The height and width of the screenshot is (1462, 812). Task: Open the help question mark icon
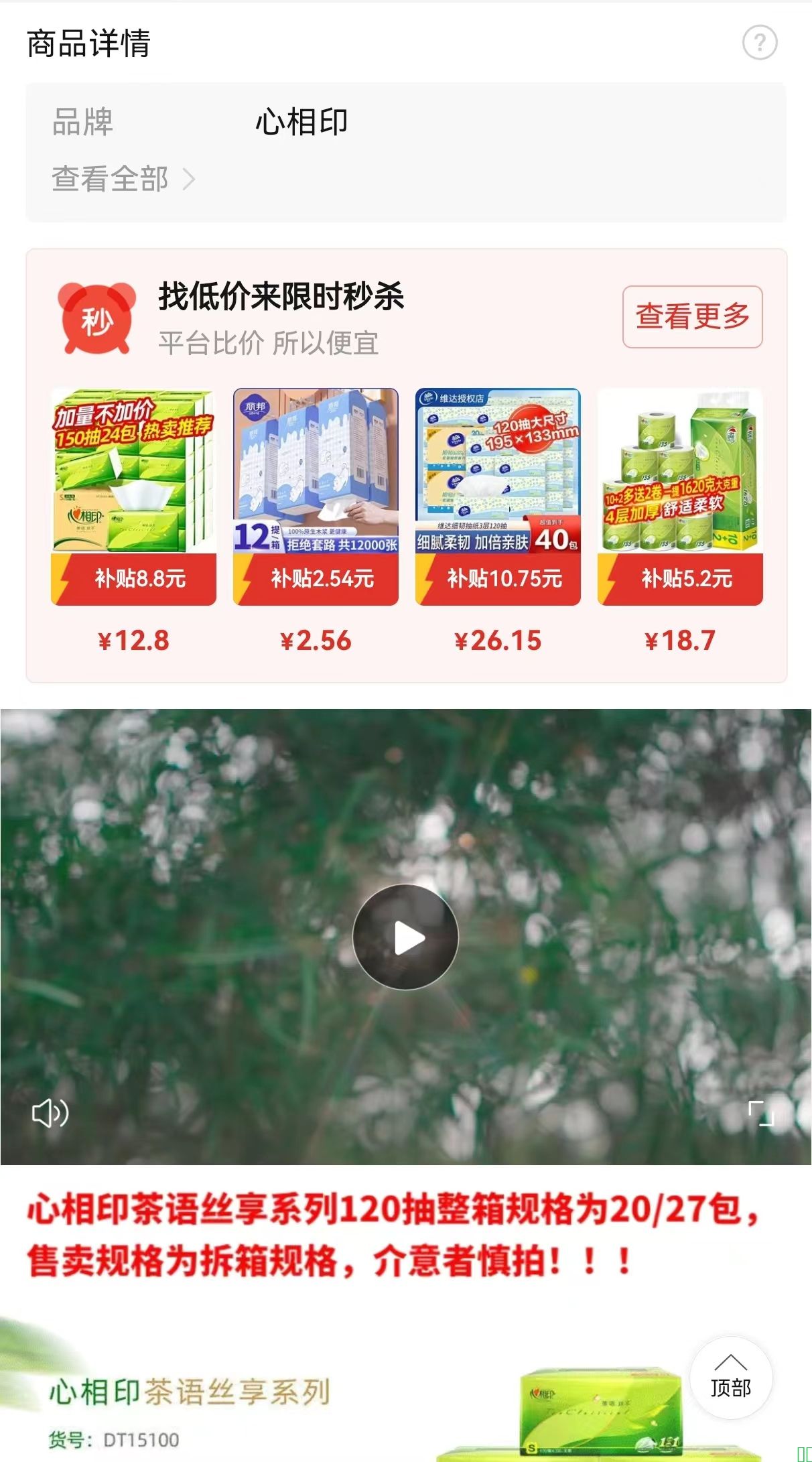tap(759, 44)
